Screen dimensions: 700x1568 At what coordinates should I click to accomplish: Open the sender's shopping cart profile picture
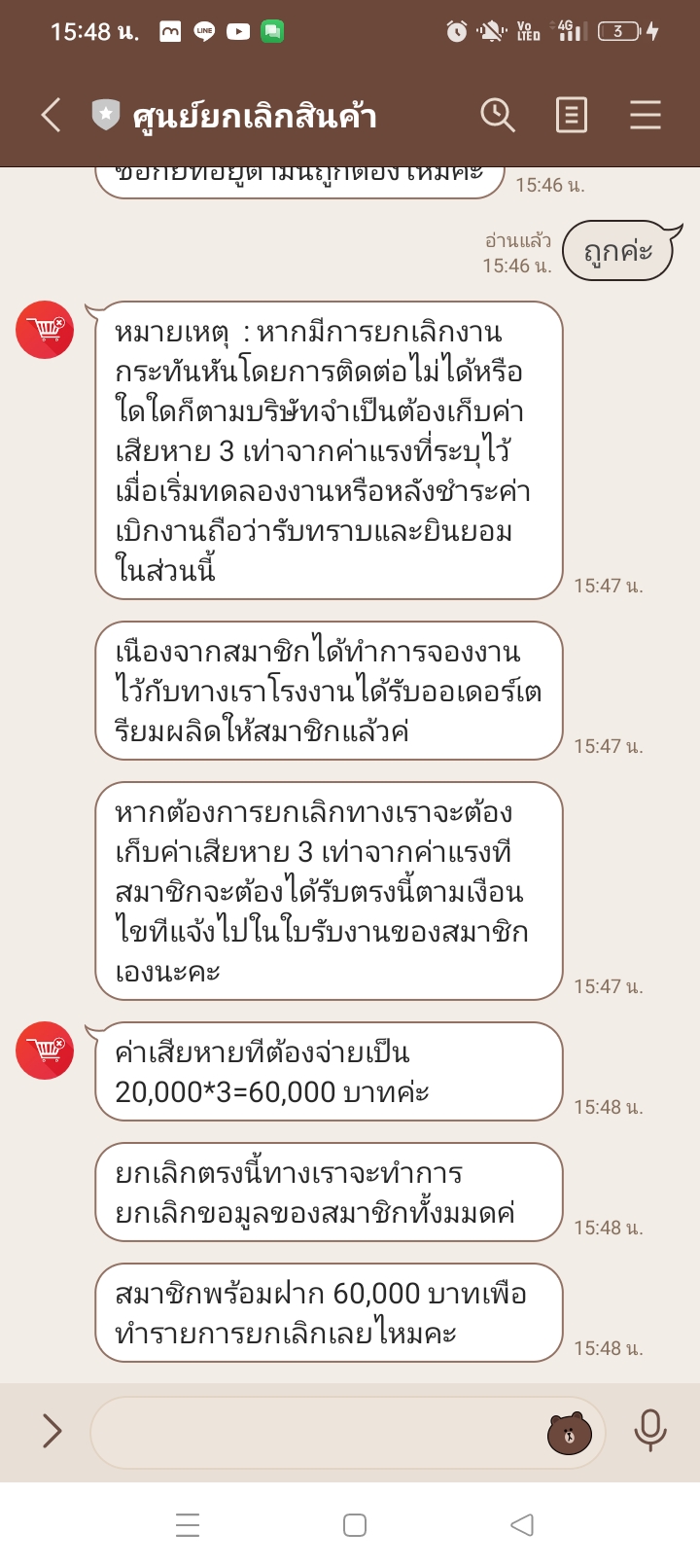pyautogui.click(x=45, y=331)
